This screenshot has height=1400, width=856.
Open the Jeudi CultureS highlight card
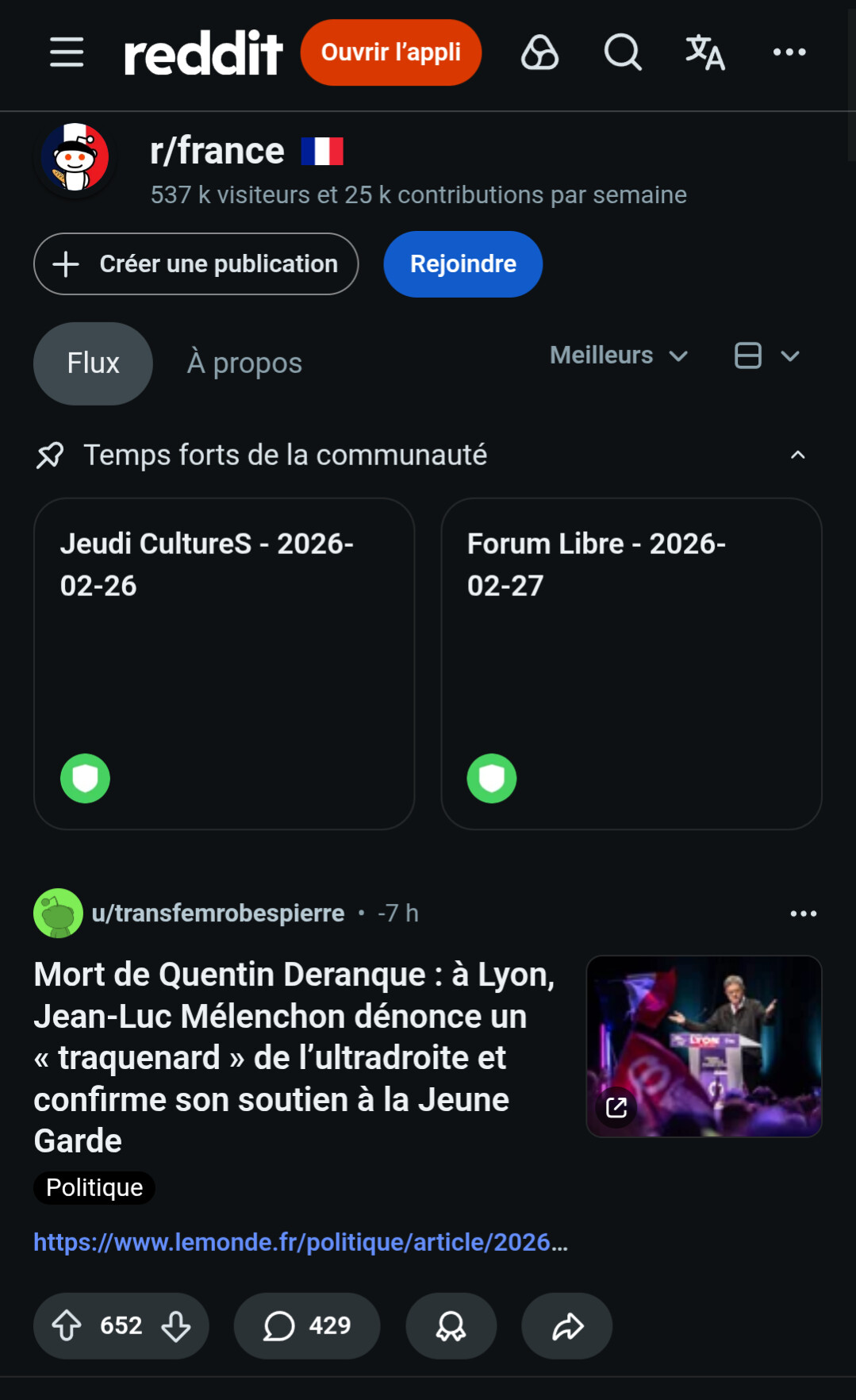click(224, 663)
